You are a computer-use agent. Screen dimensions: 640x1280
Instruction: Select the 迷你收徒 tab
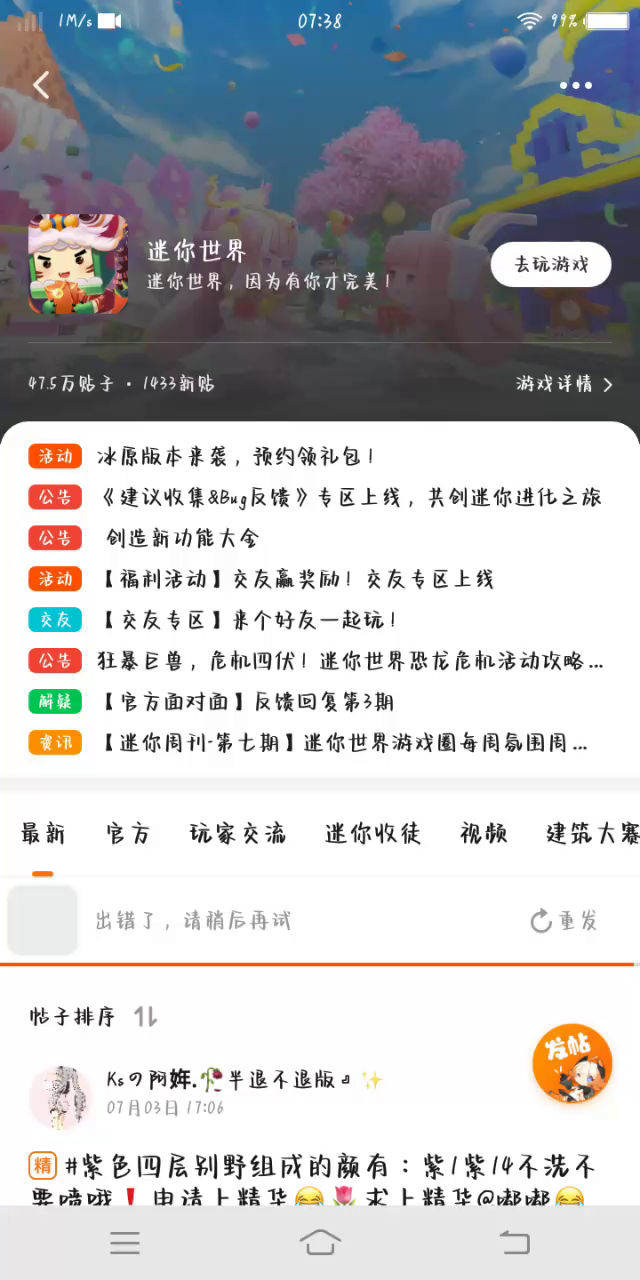coord(373,834)
